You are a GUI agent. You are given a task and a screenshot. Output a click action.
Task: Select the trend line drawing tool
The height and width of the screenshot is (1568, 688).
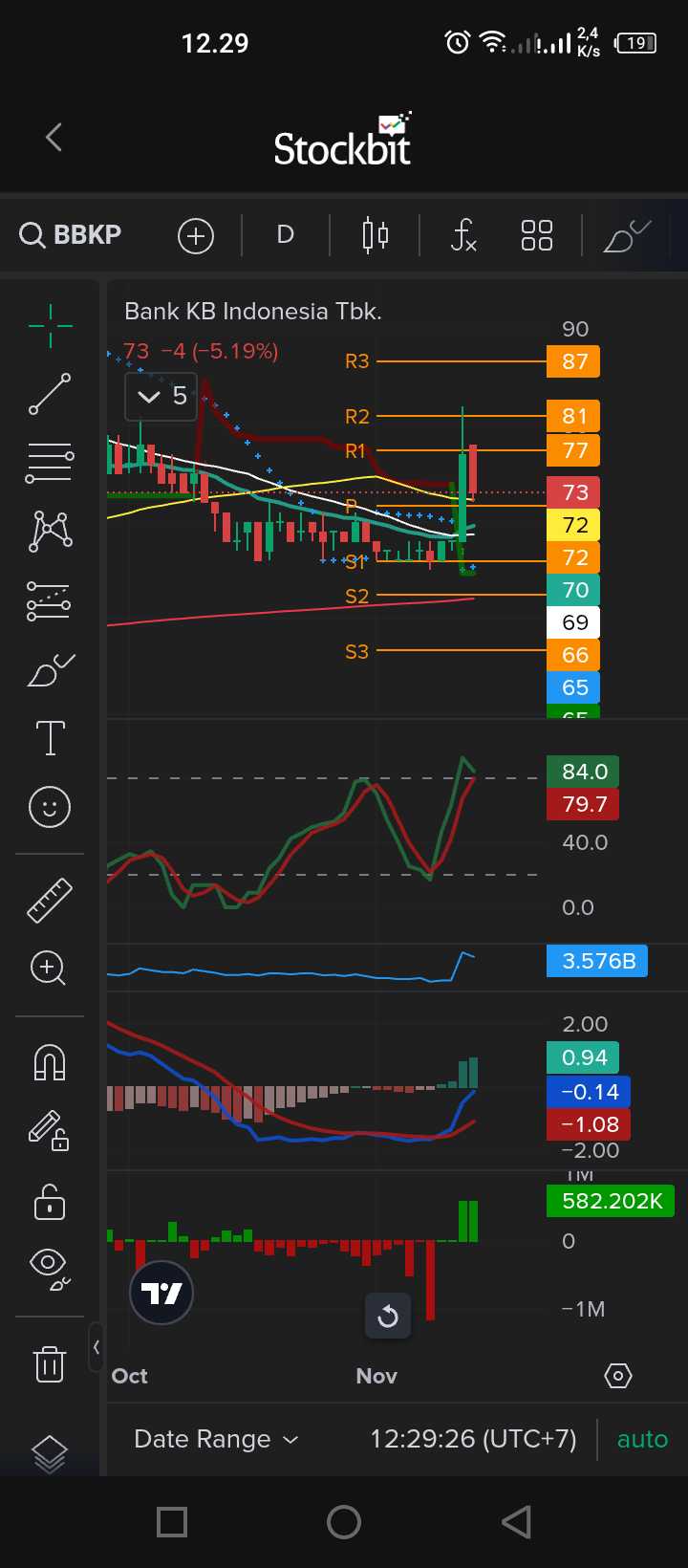50,394
